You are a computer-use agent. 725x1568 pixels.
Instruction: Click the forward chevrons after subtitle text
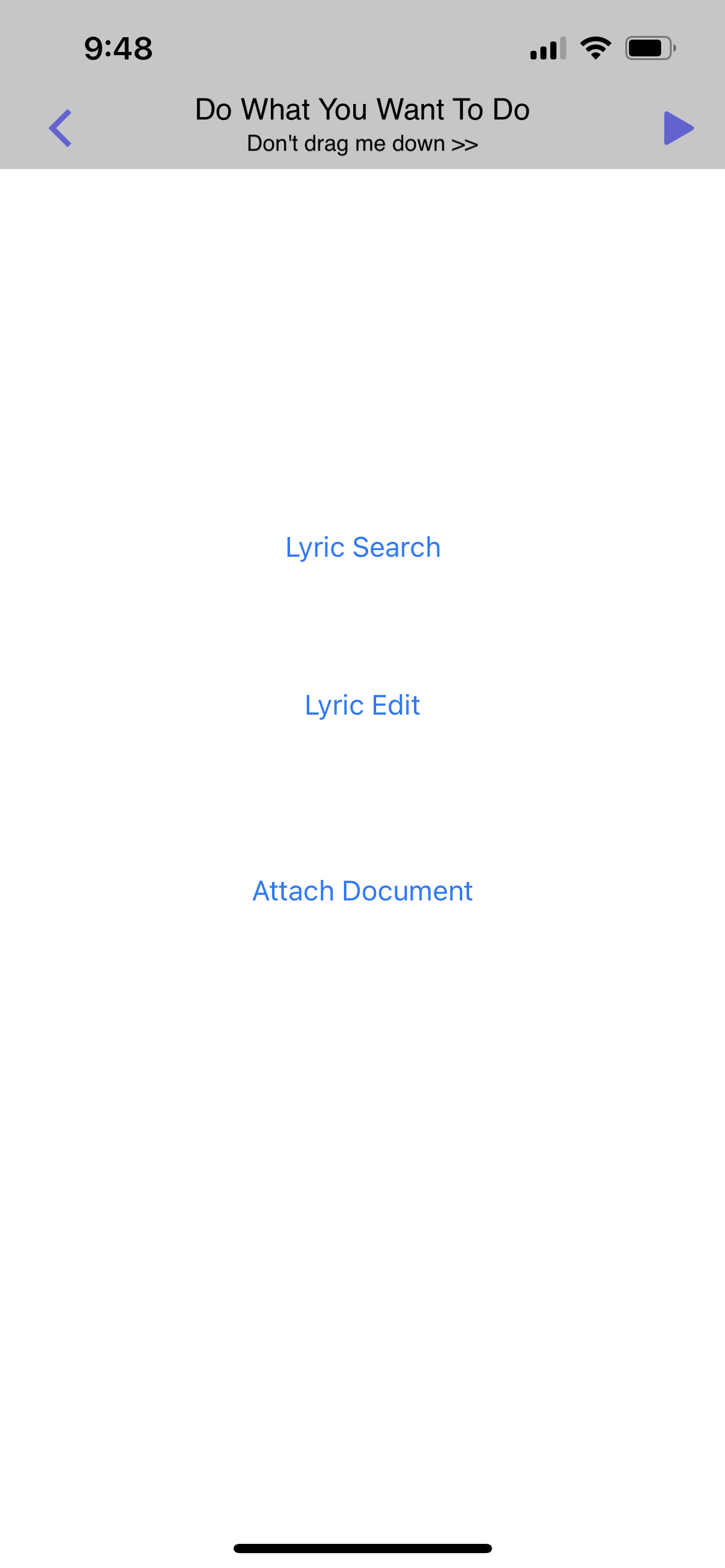[x=466, y=143]
